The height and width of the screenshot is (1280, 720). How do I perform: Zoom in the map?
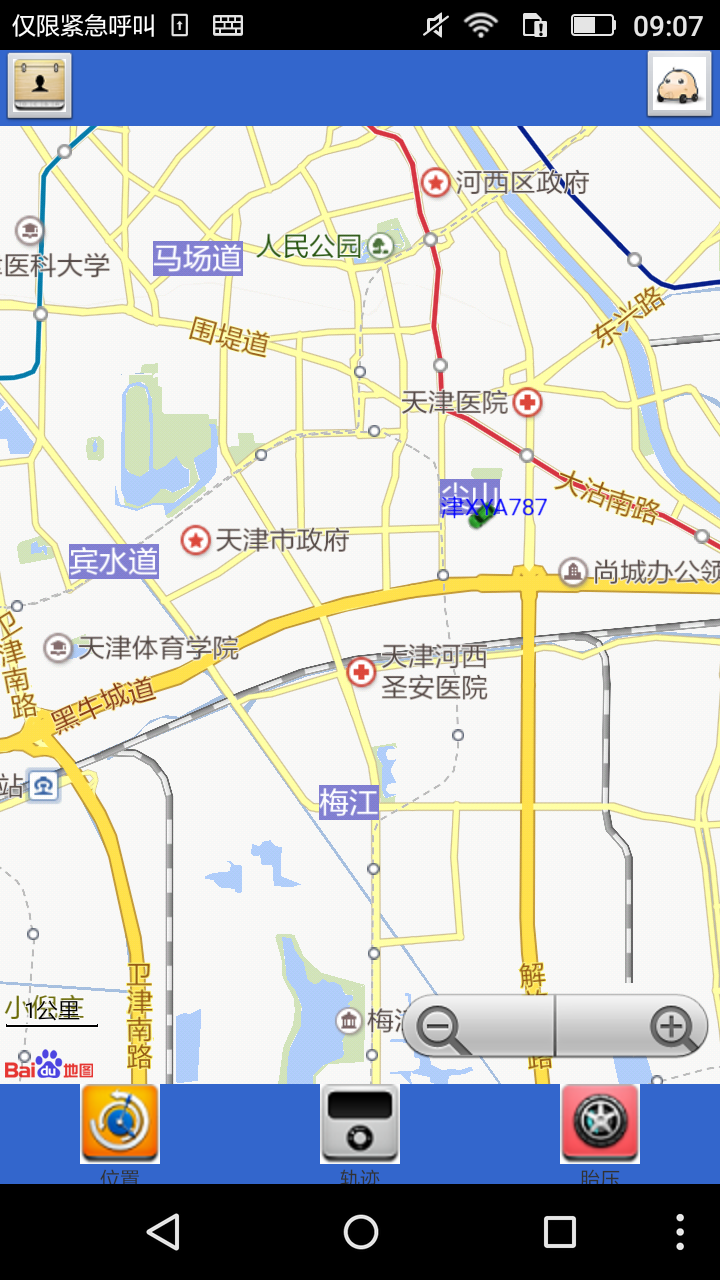672,1027
